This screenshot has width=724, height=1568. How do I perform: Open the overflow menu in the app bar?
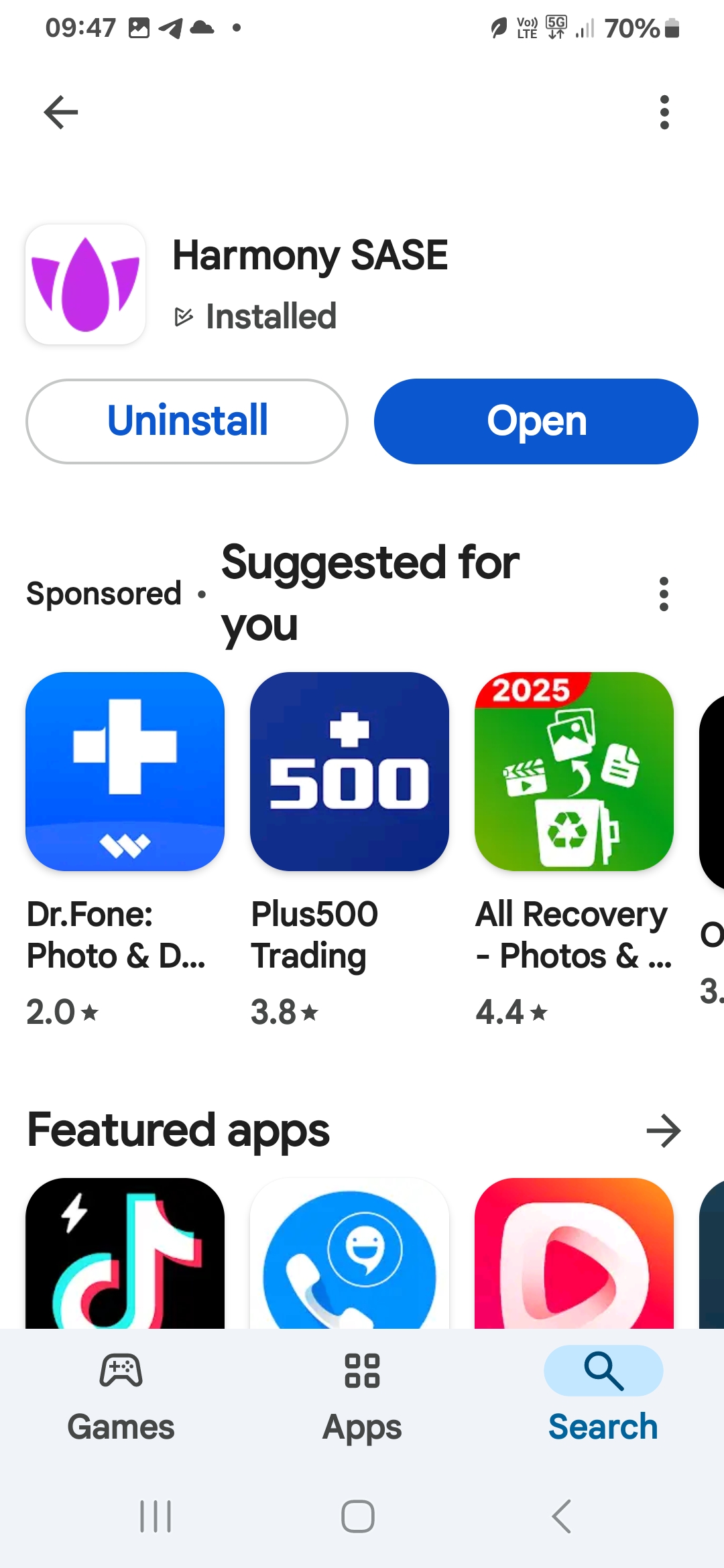664,112
